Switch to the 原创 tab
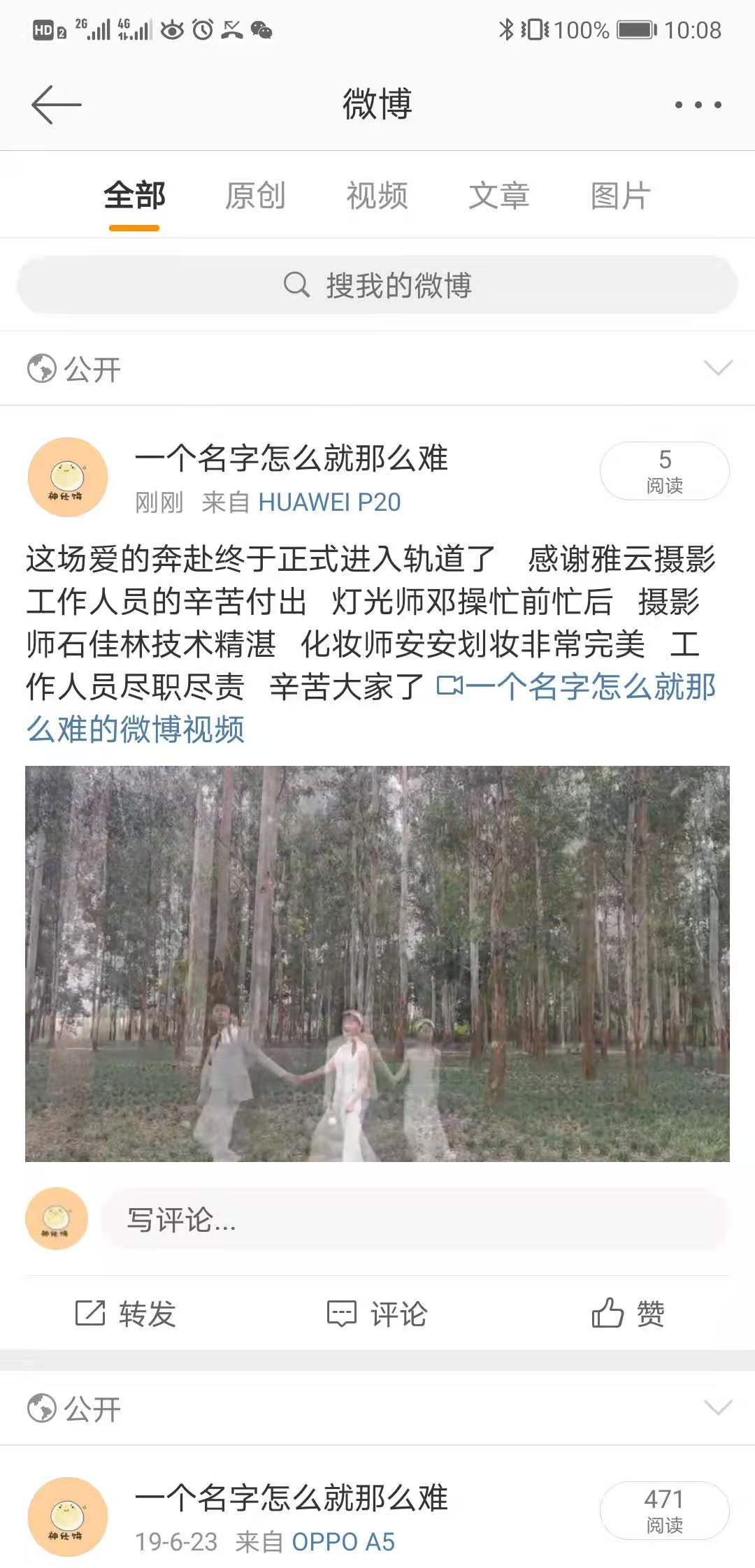 point(255,196)
